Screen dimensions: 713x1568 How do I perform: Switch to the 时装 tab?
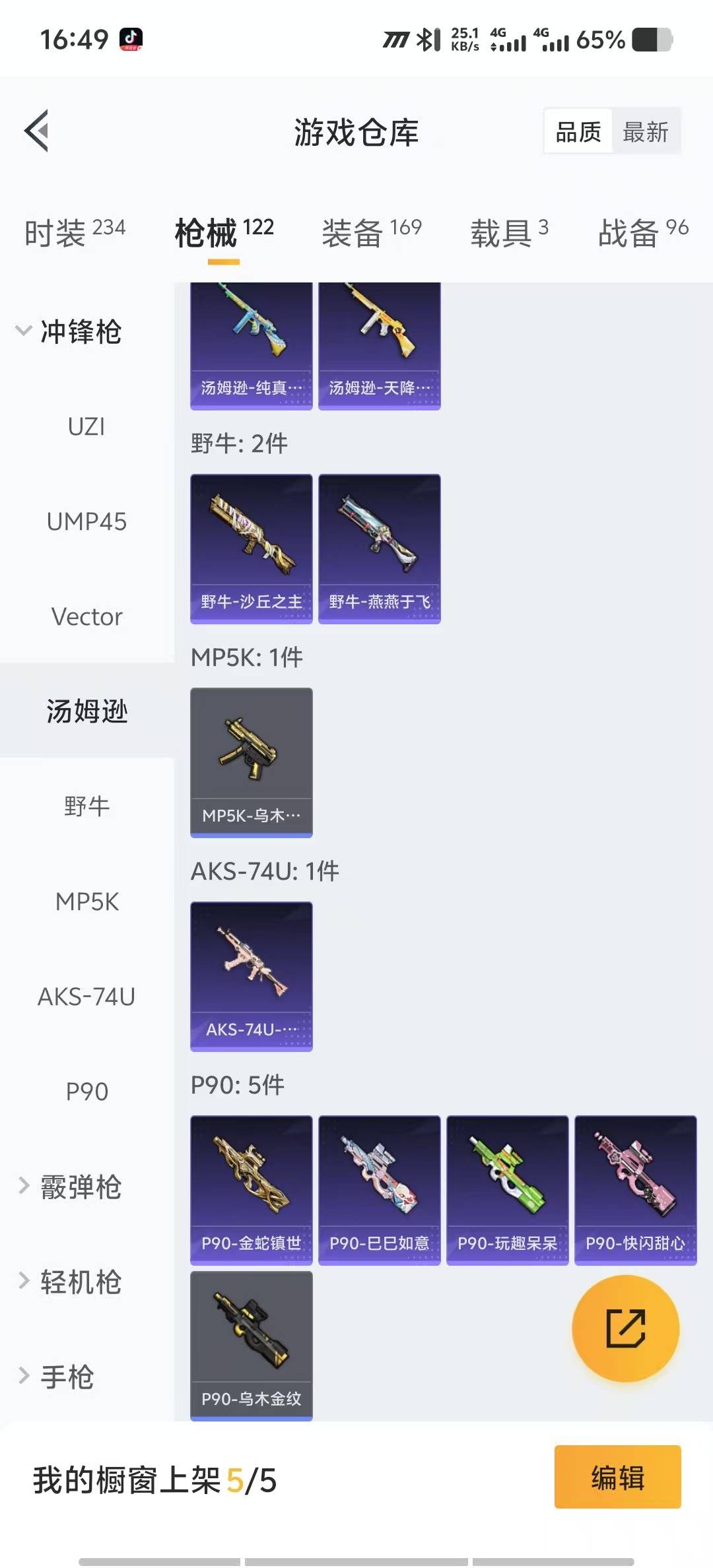tap(75, 232)
